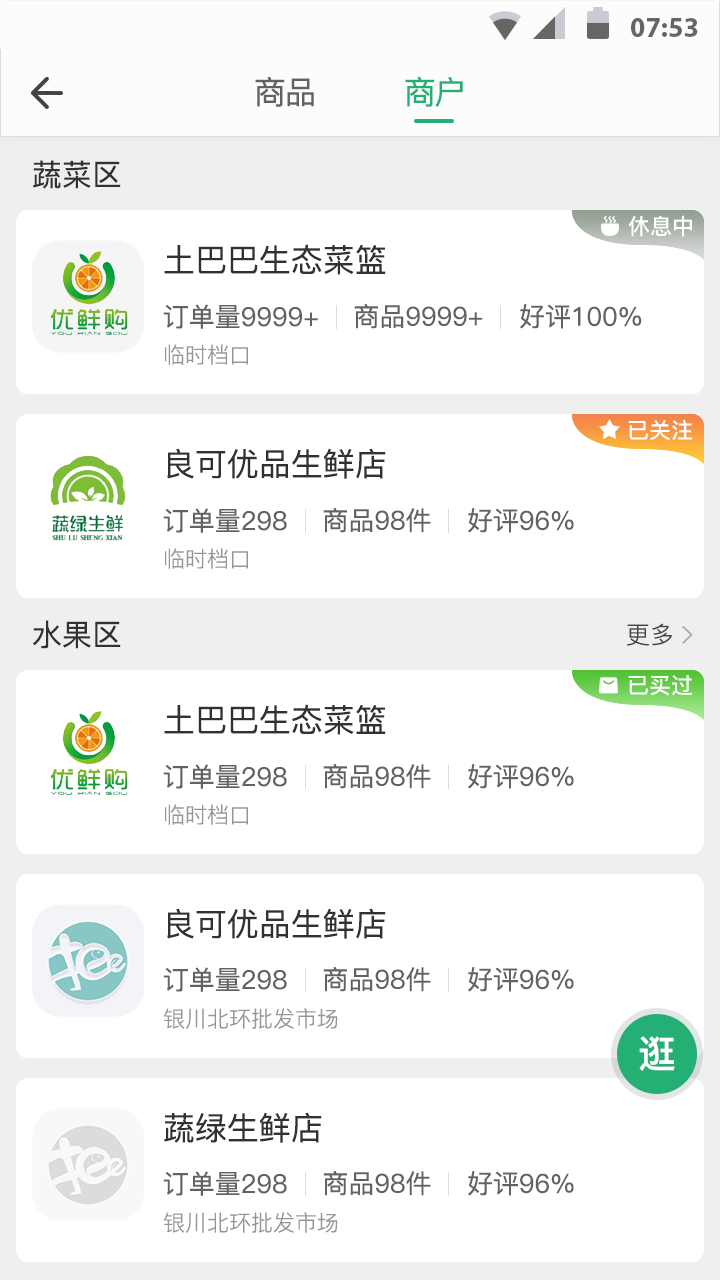Open 土巴巴生态菜篮 marked 休息中

tap(360, 302)
